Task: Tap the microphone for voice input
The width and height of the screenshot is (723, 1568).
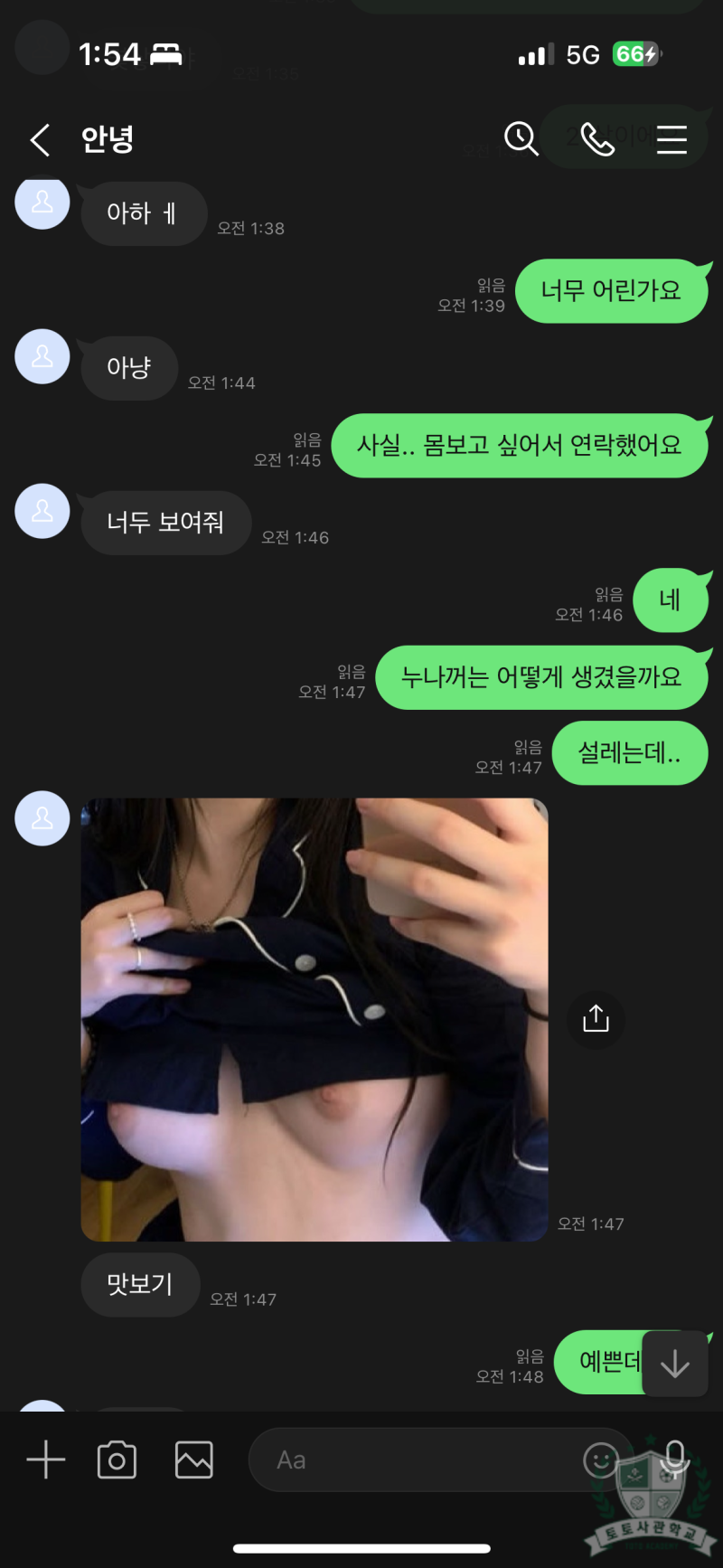Action: 674,1458
